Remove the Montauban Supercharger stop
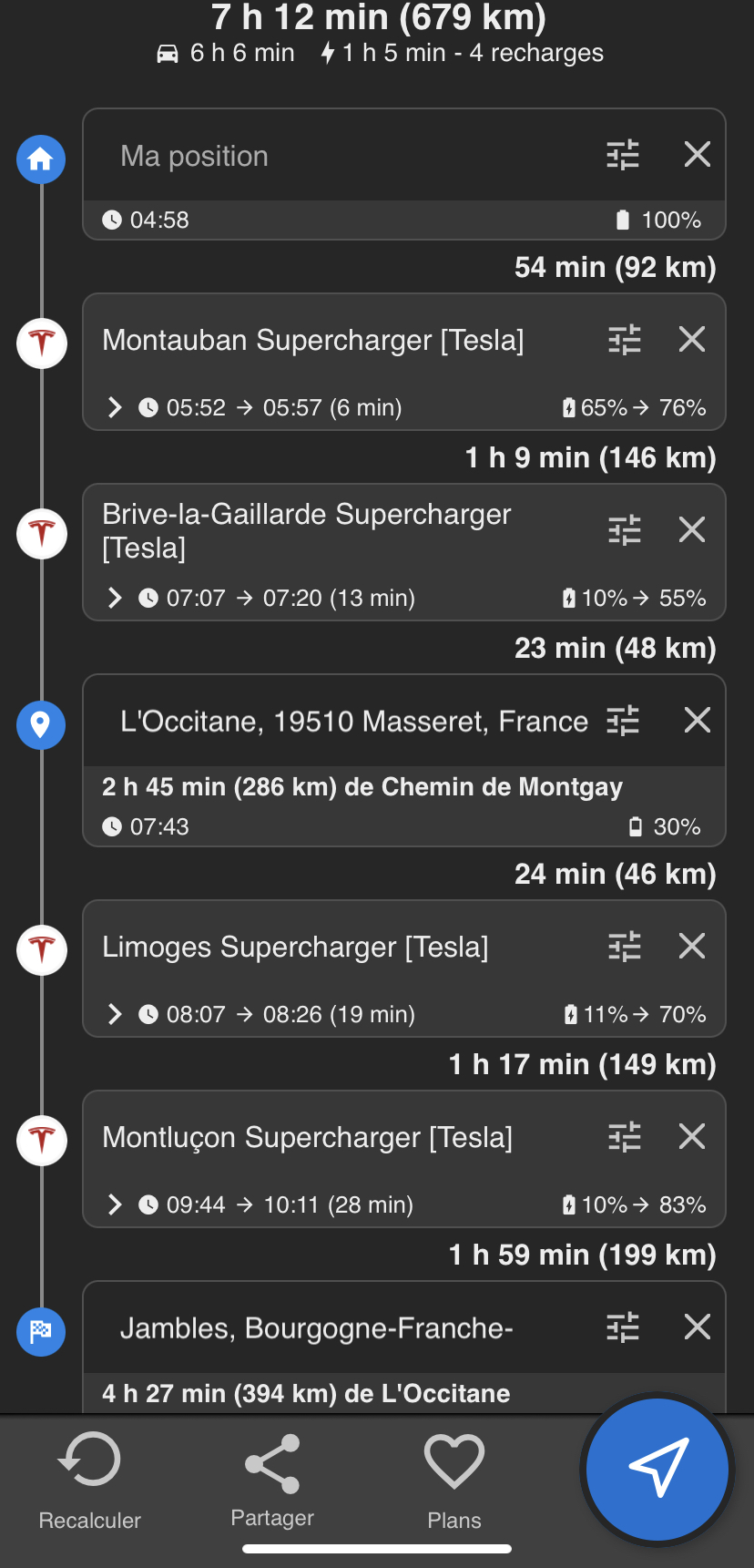Screen dimensions: 754x1568 click(x=692, y=340)
